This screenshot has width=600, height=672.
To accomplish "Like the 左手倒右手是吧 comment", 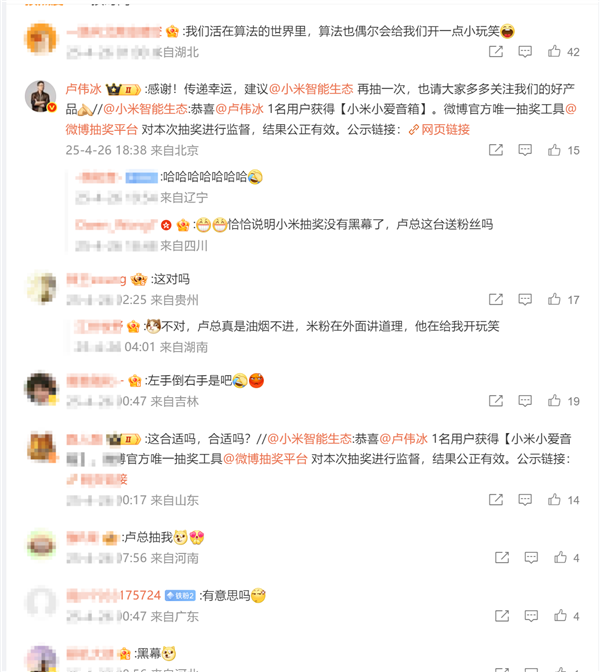I will click(555, 401).
